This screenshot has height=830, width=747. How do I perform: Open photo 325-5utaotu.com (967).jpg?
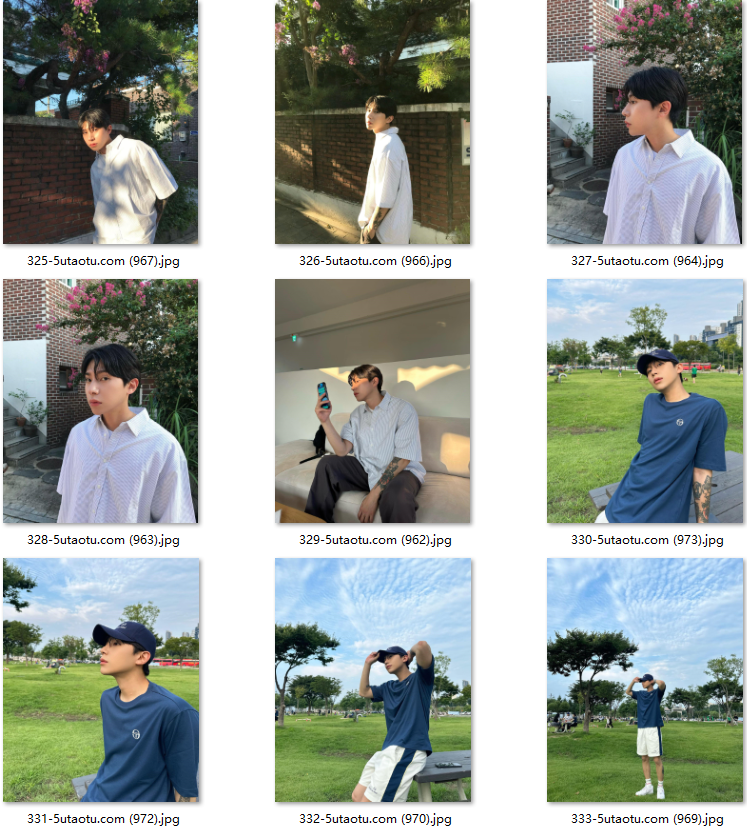coord(100,122)
